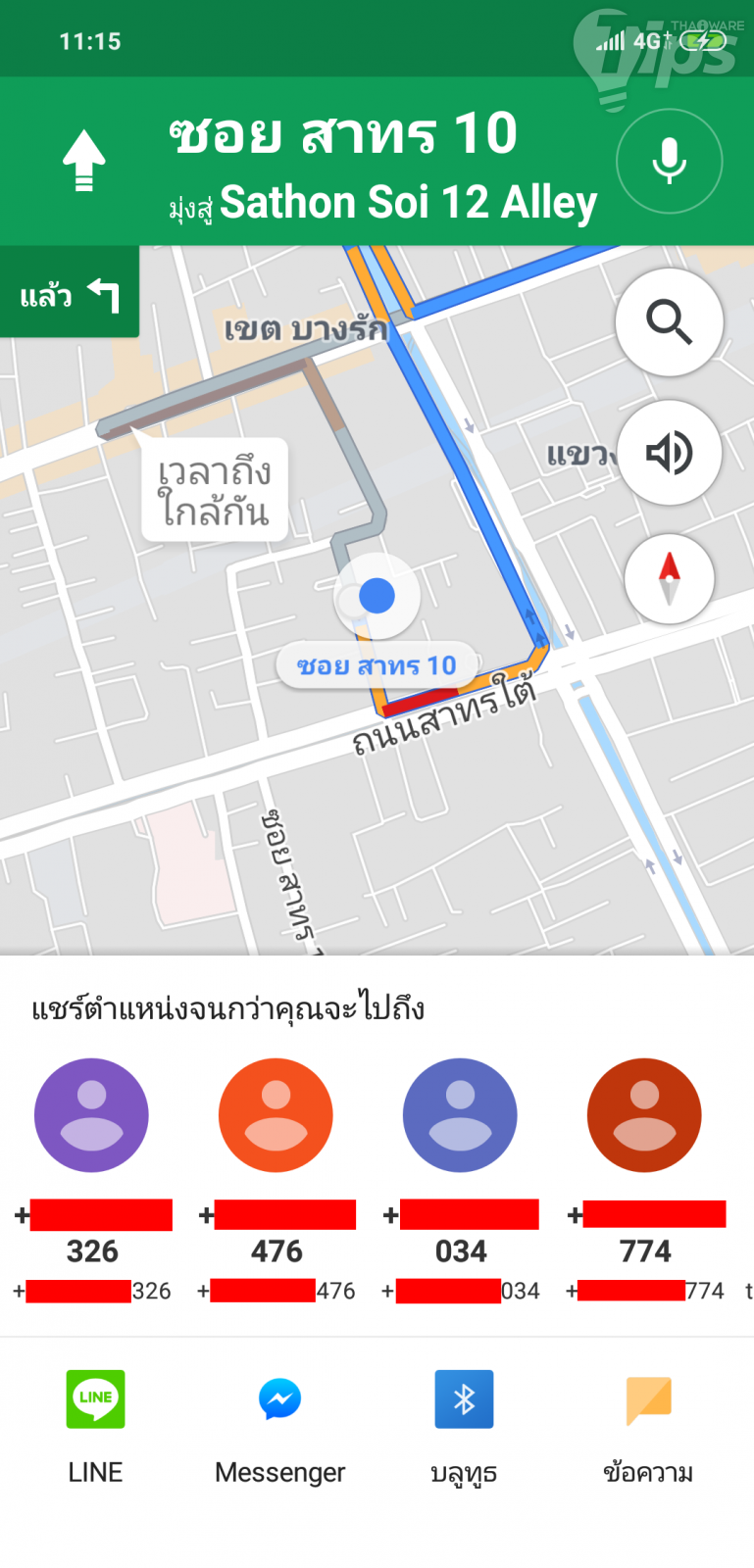Share location with contact ending 476
Screen dimensions: 754x1568
(x=276, y=1115)
